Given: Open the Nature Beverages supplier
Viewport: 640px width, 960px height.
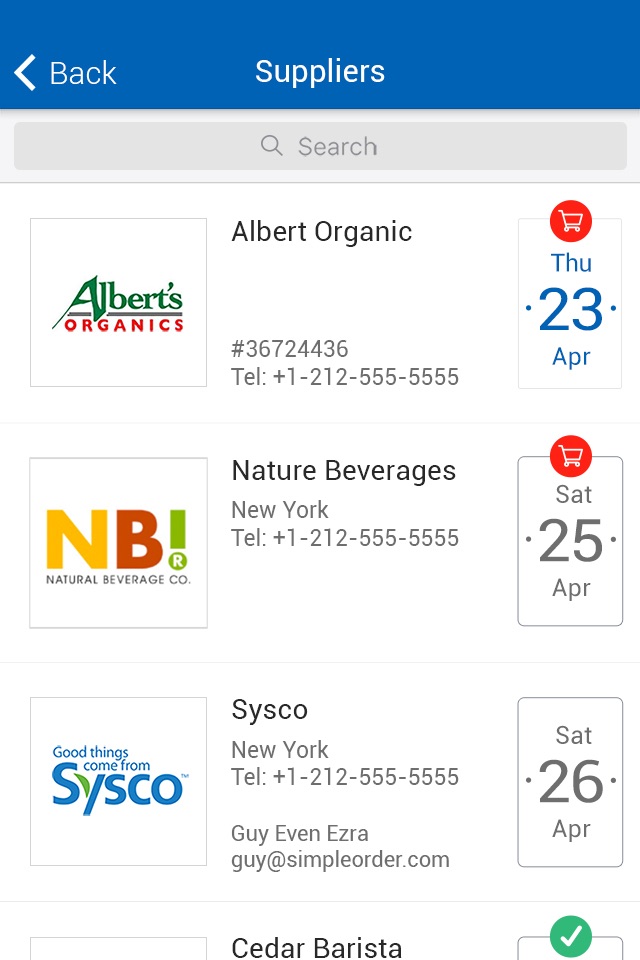Looking at the screenshot, I should point(320,542).
